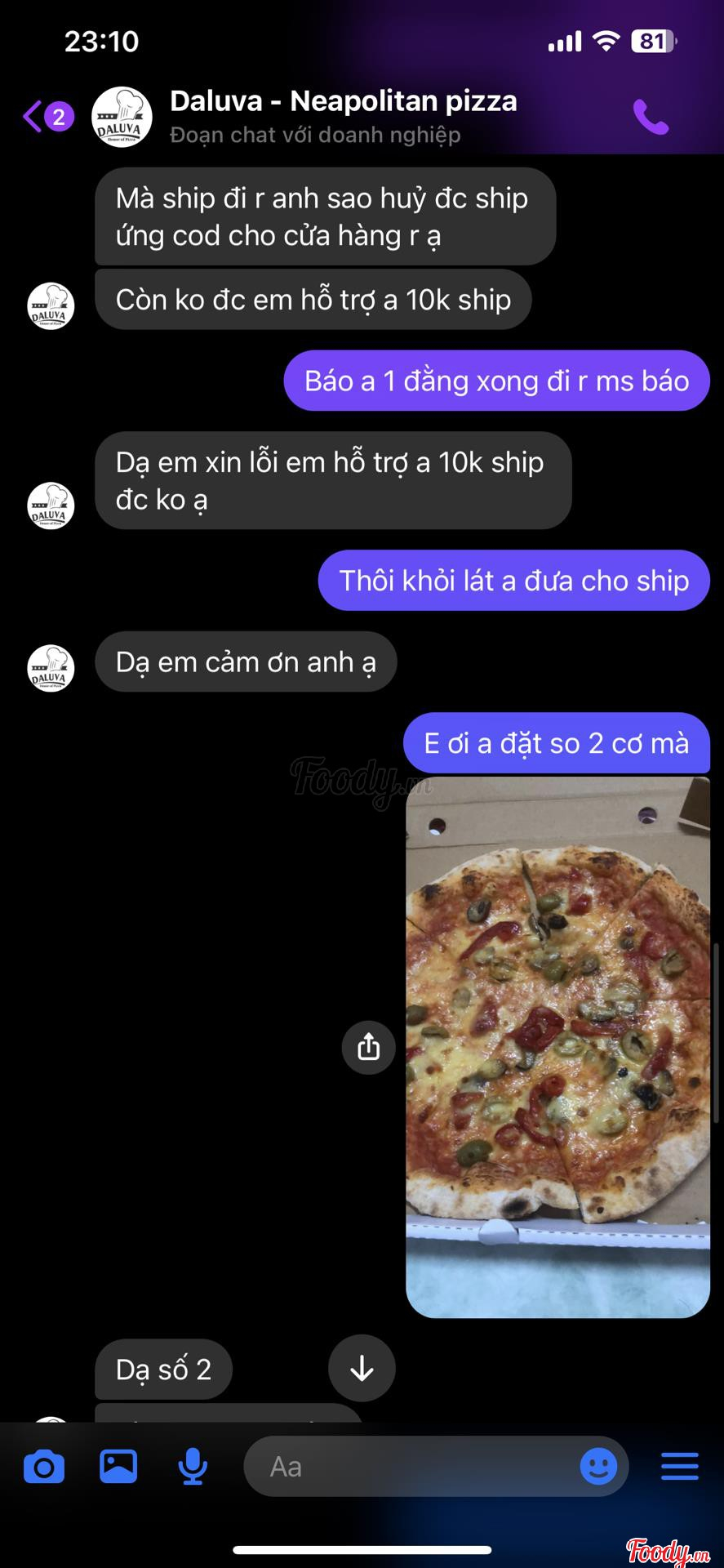The image size is (724, 1568).
Task: Record a voice message
Action: click(x=193, y=1467)
